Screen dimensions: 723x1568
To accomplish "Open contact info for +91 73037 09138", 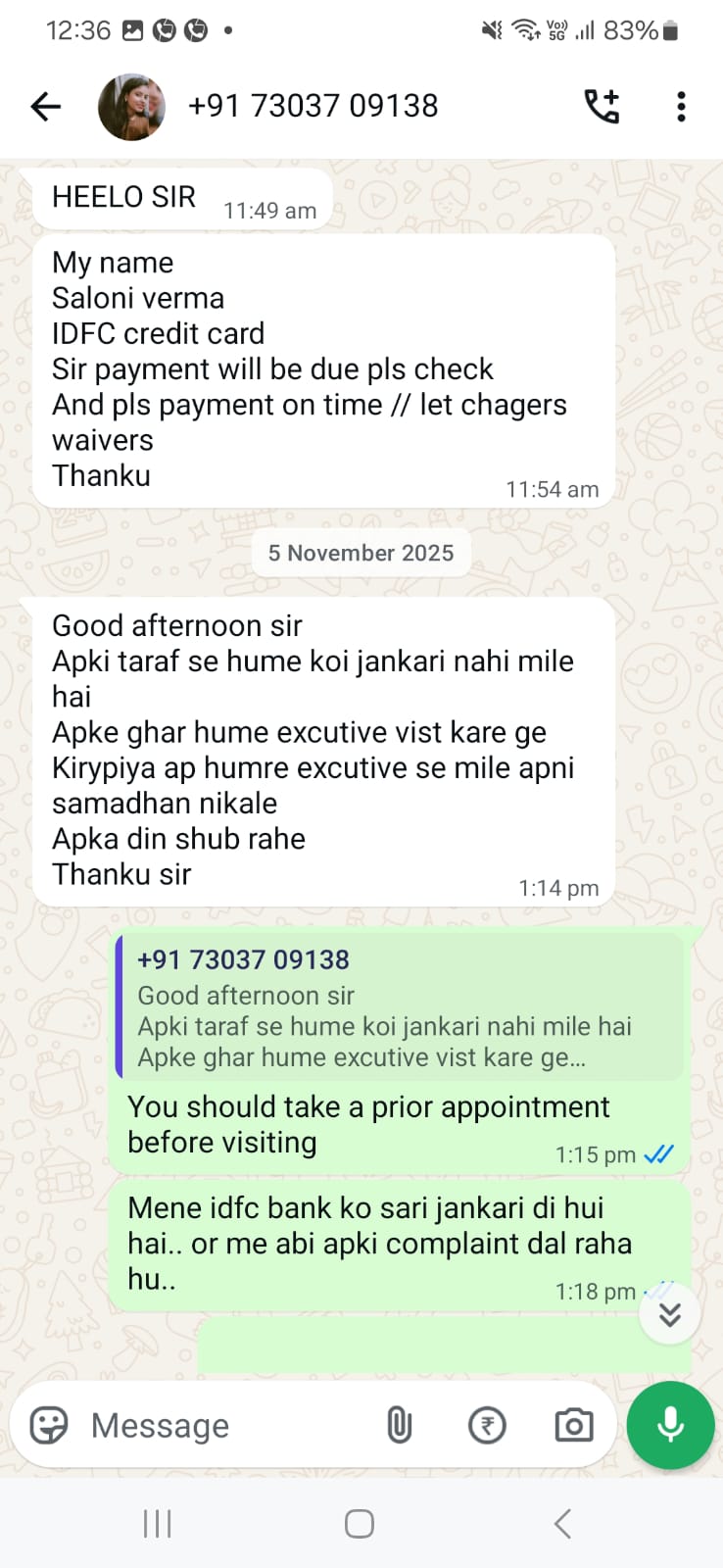I will coord(313,106).
